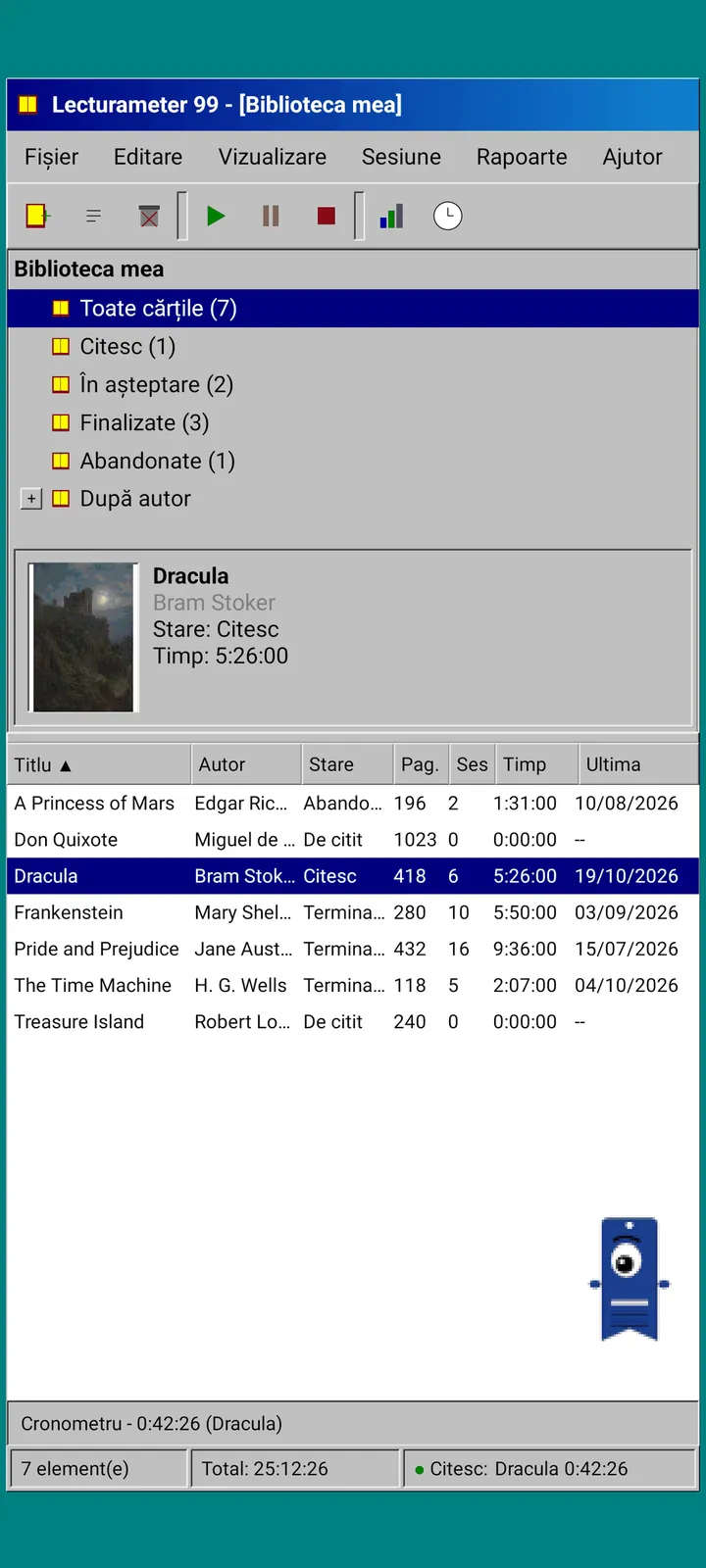Open the Rapoarte menu
706x1568 pixels.
point(522,157)
